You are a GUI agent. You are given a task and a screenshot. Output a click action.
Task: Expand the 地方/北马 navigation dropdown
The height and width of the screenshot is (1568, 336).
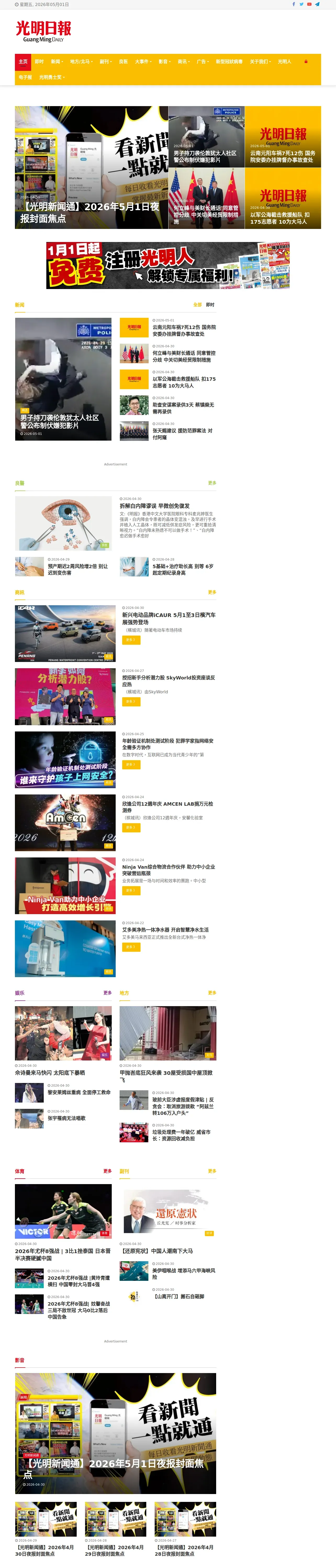(x=81, y=61)
